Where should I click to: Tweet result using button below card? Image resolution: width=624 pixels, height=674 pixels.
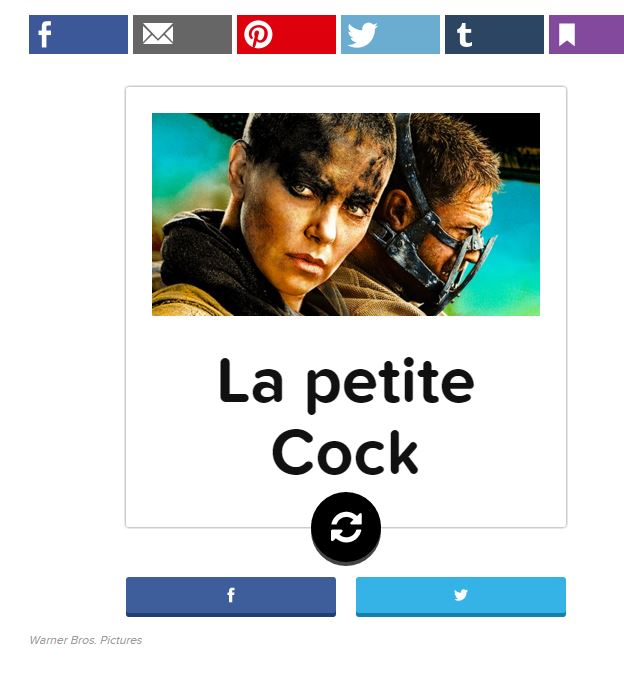(x=461, y=596)
